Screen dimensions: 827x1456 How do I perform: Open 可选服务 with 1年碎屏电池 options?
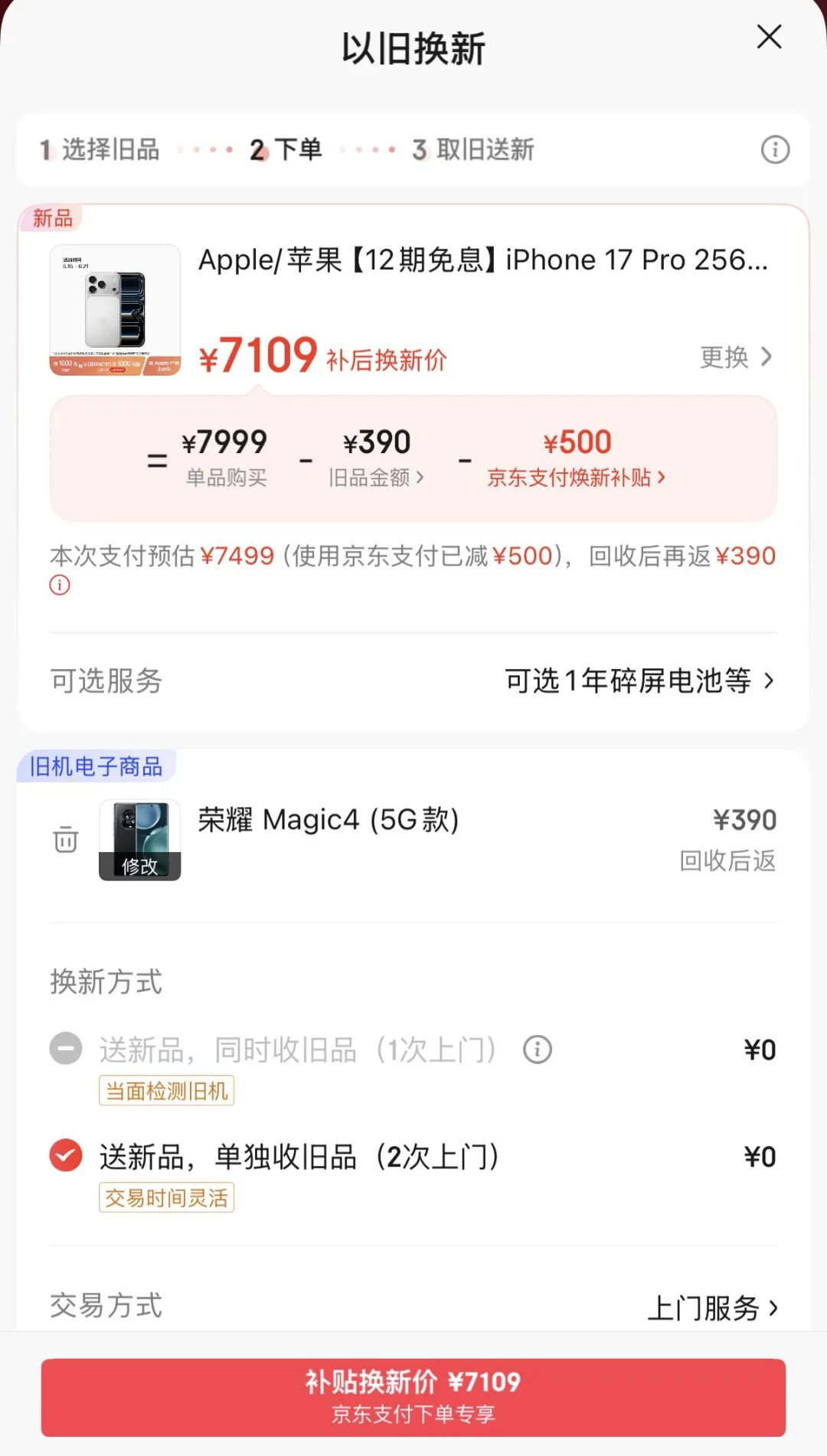[x=413, y=681]
